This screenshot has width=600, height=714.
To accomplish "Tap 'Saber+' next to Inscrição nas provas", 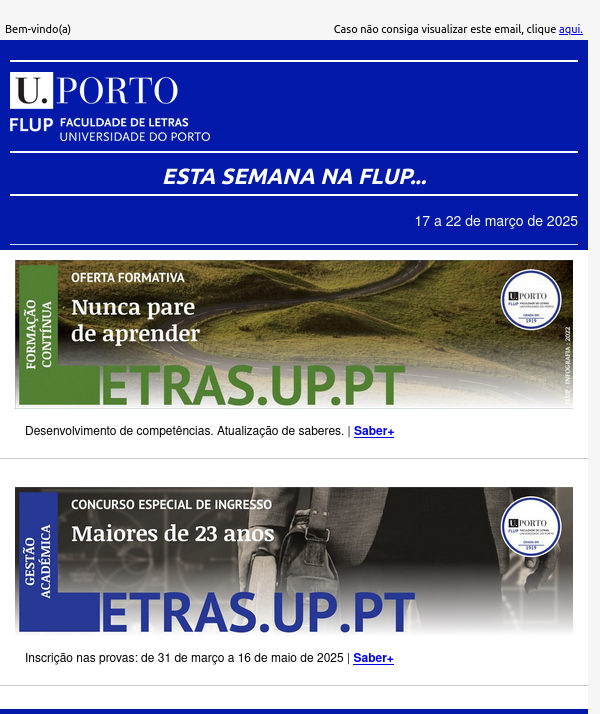I will (373, 658).
